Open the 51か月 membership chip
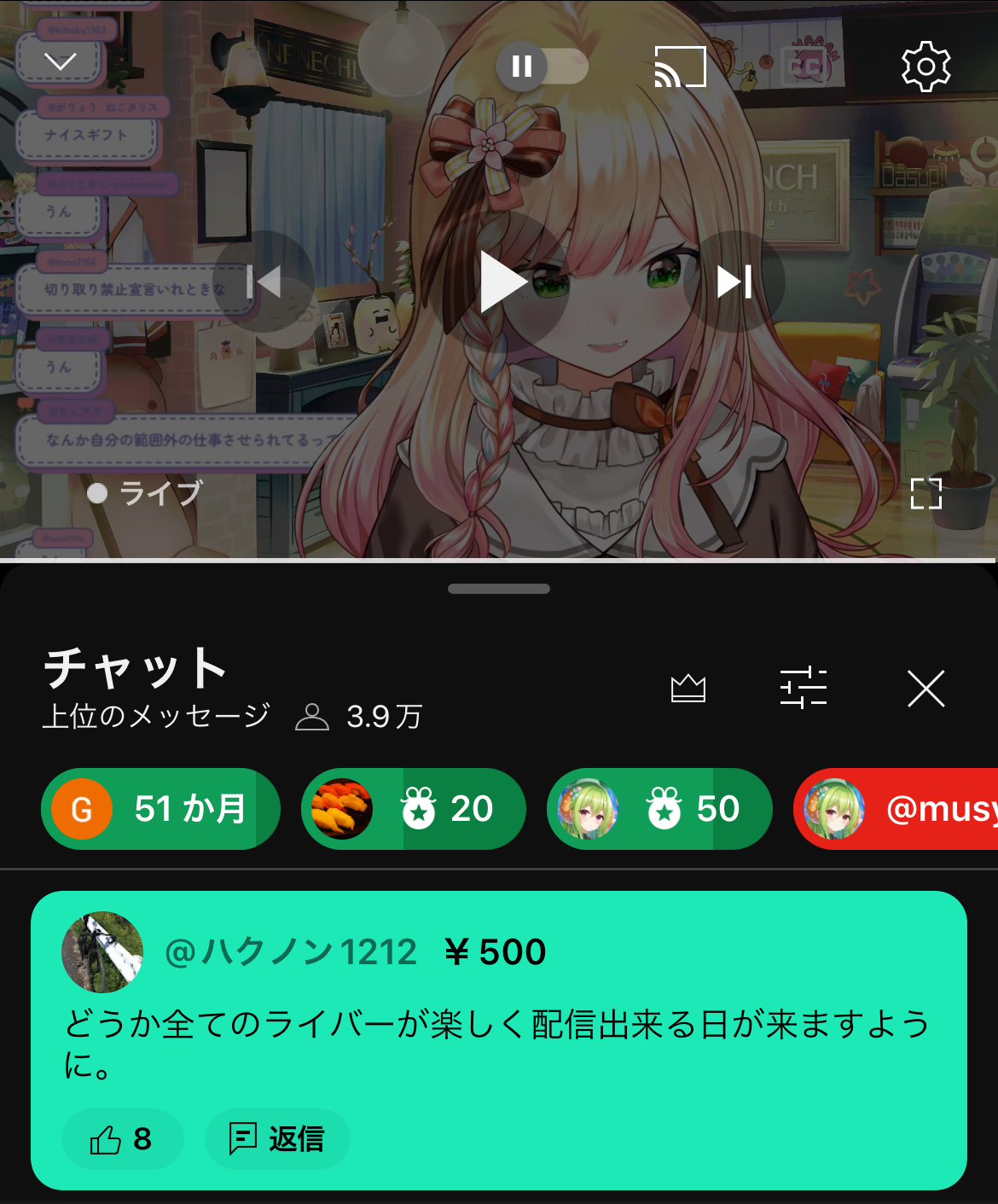 160,809
